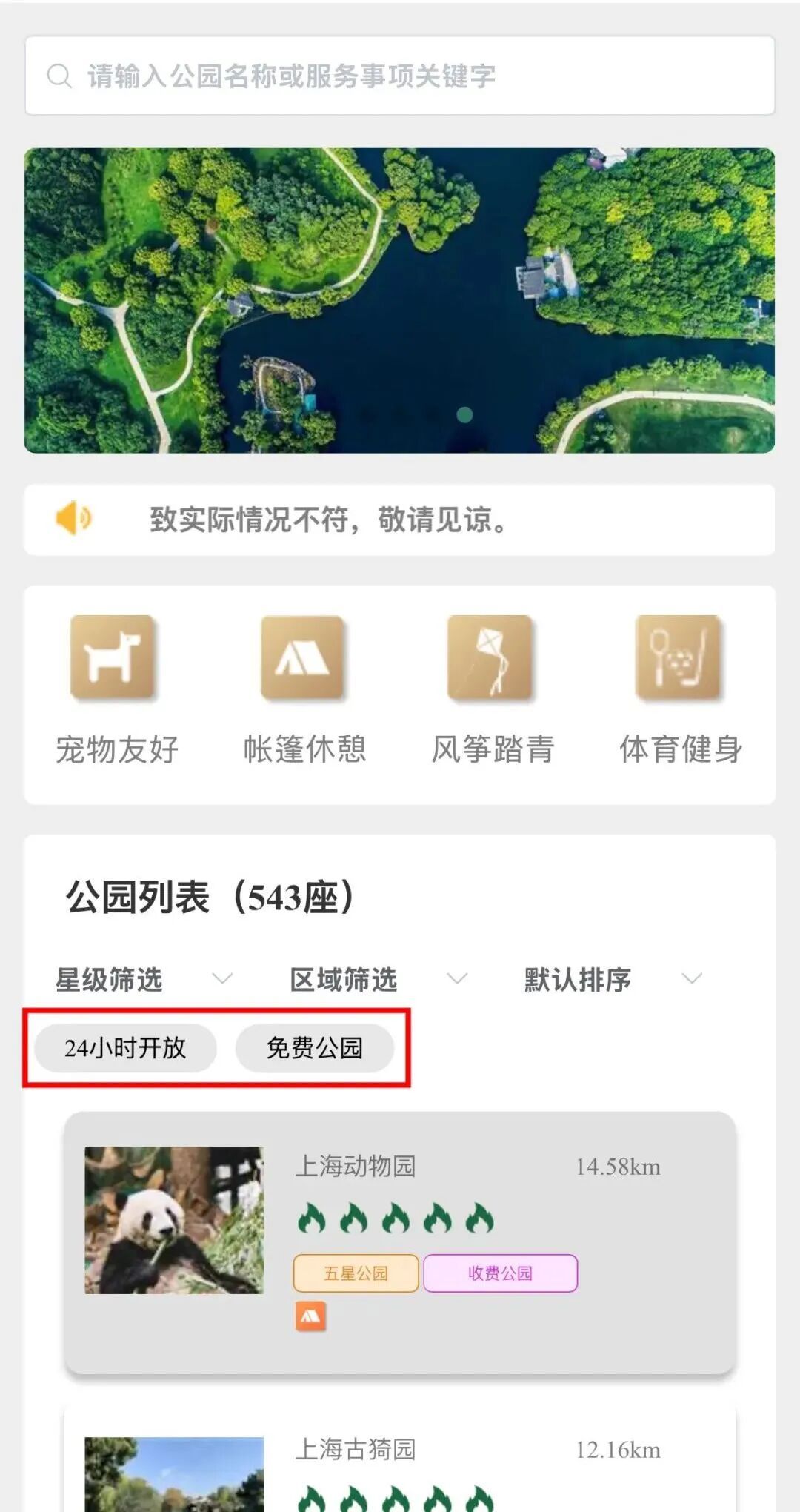This screenshot has width=800, height=1512.
Task: Open the 上海动物园 park card
Action: point(400,1241)
